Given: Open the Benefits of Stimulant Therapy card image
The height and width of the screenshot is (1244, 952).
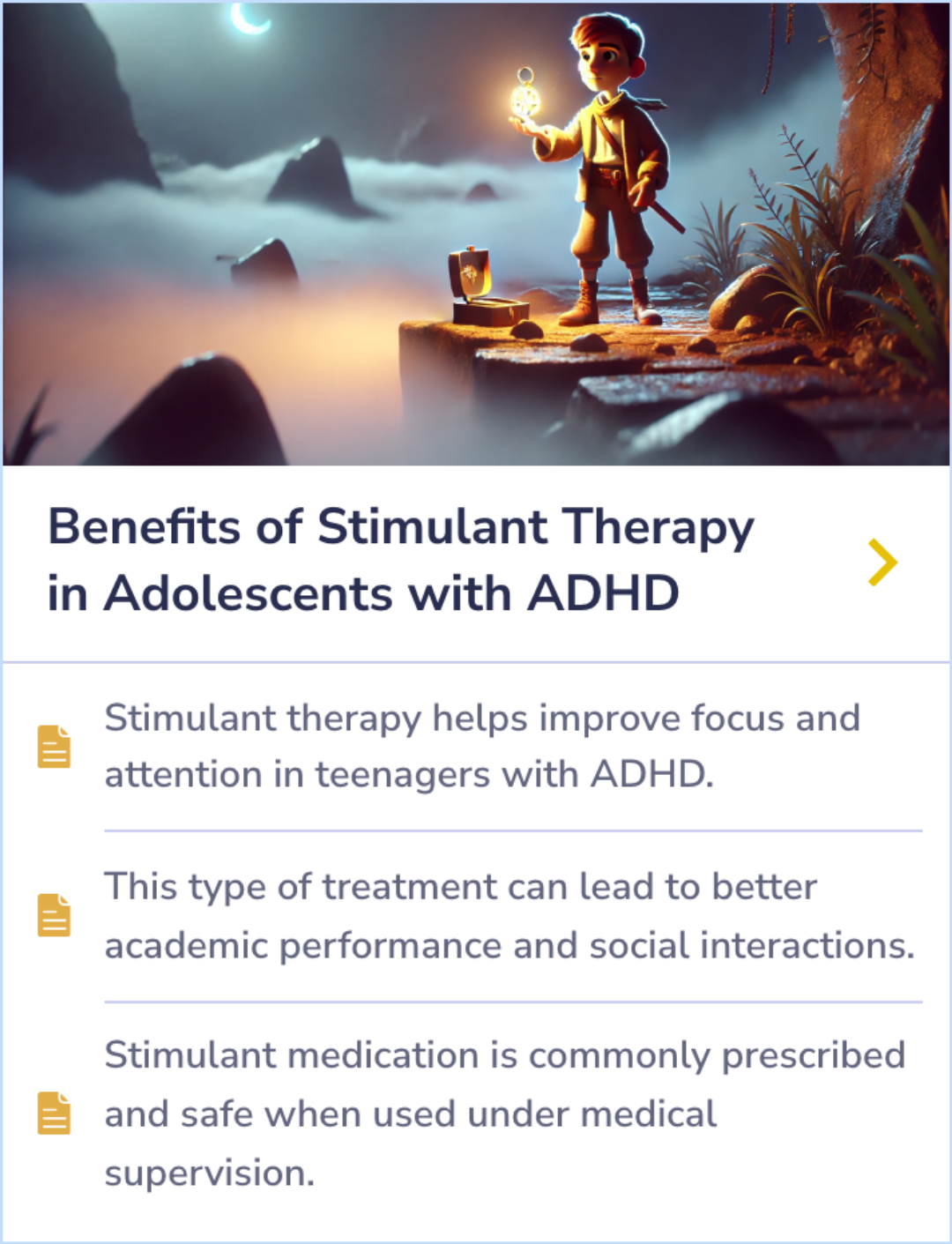Looking at the screenshot, I should pos(476,235).
